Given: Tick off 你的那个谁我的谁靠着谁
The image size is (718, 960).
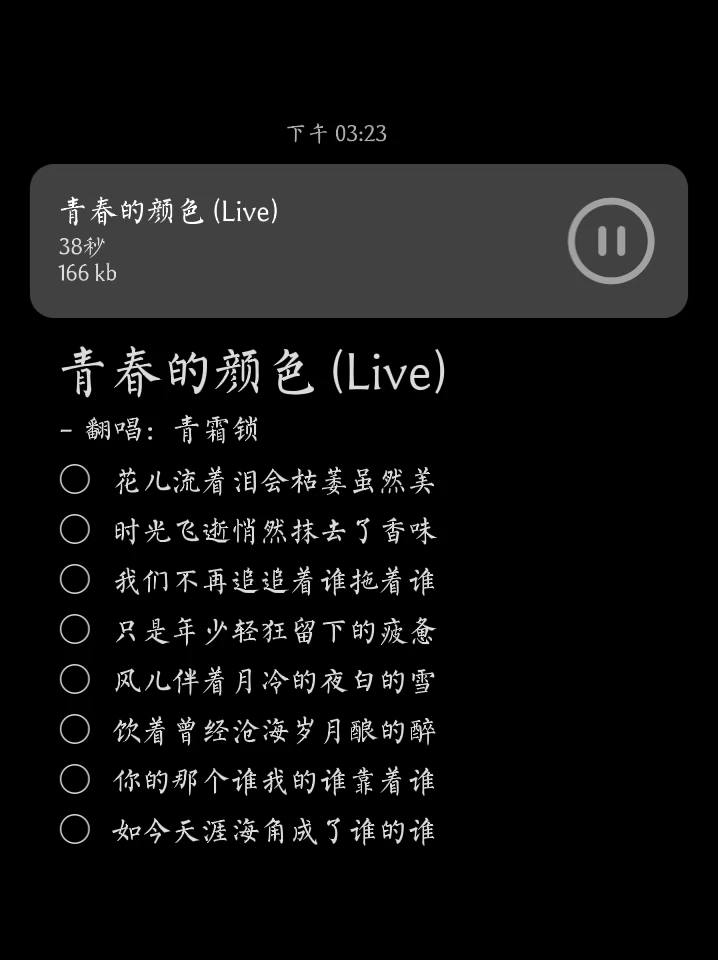Looking at the screenshot, I should click(75, 780).
